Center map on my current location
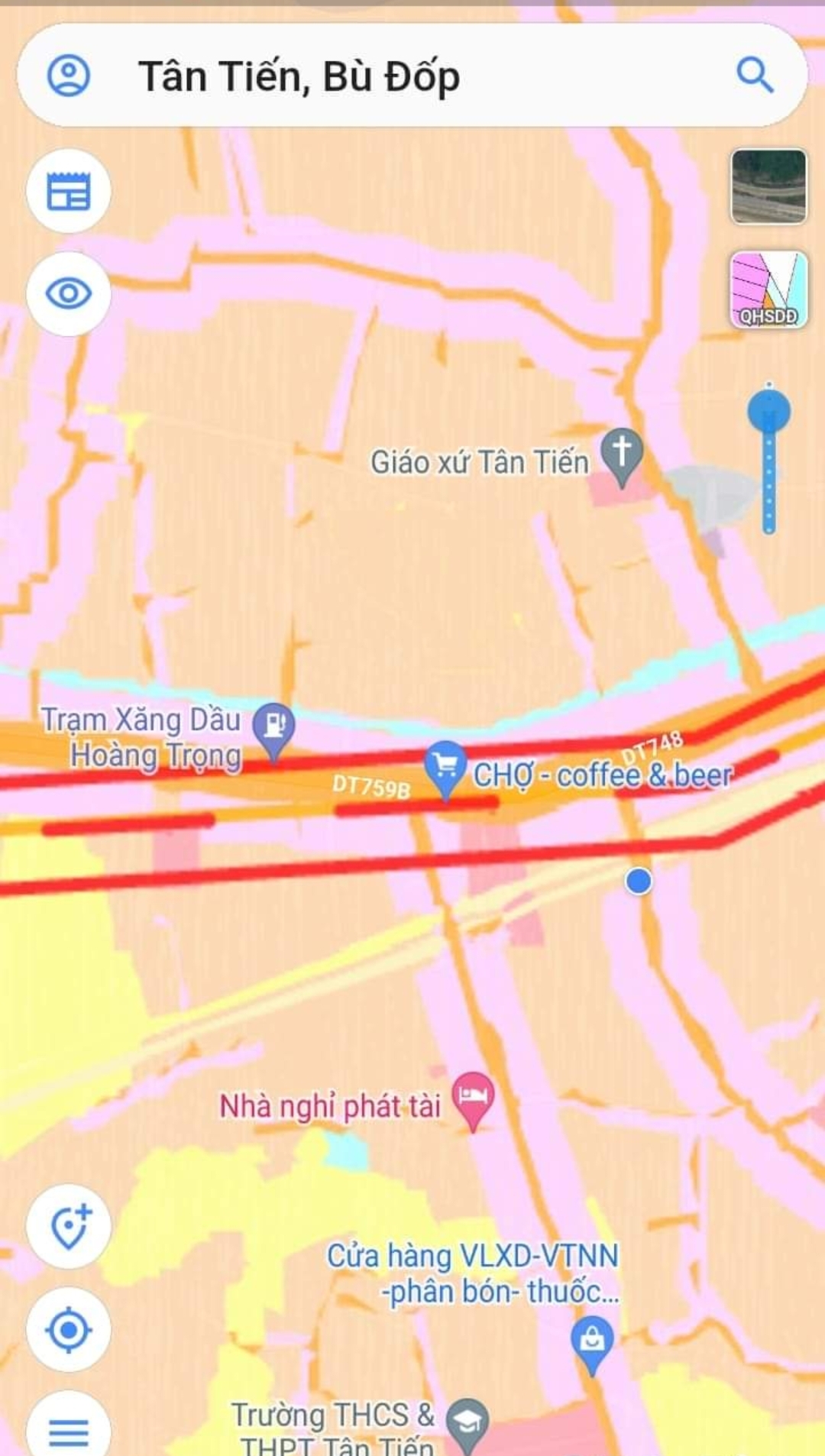The image size is (825, 1456). 69,1330
